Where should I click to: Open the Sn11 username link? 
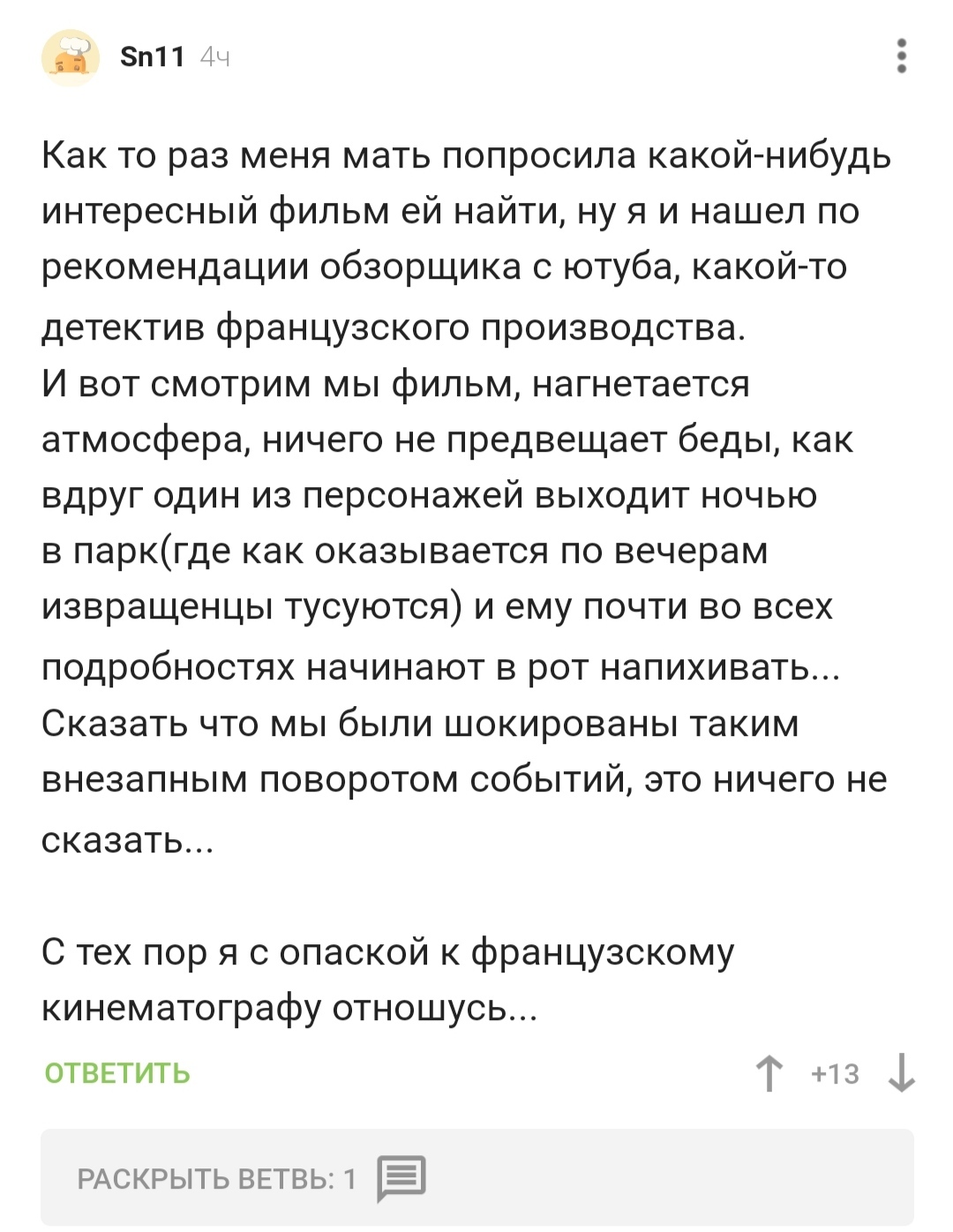[152, 57]
